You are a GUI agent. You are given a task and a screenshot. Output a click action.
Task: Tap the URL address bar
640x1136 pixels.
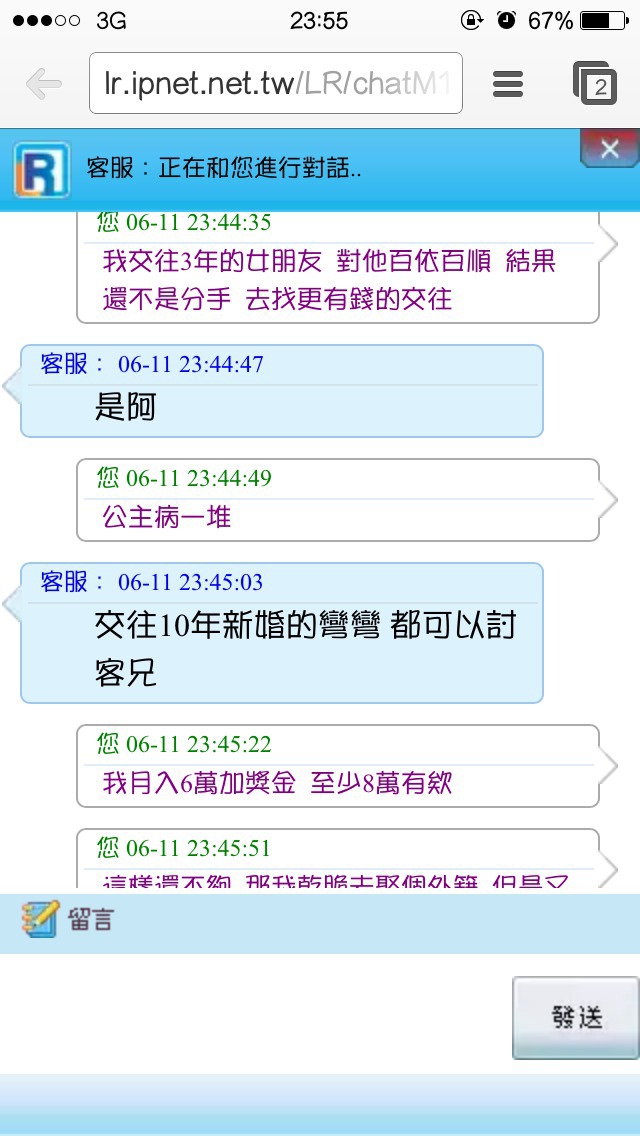[275, 83]
